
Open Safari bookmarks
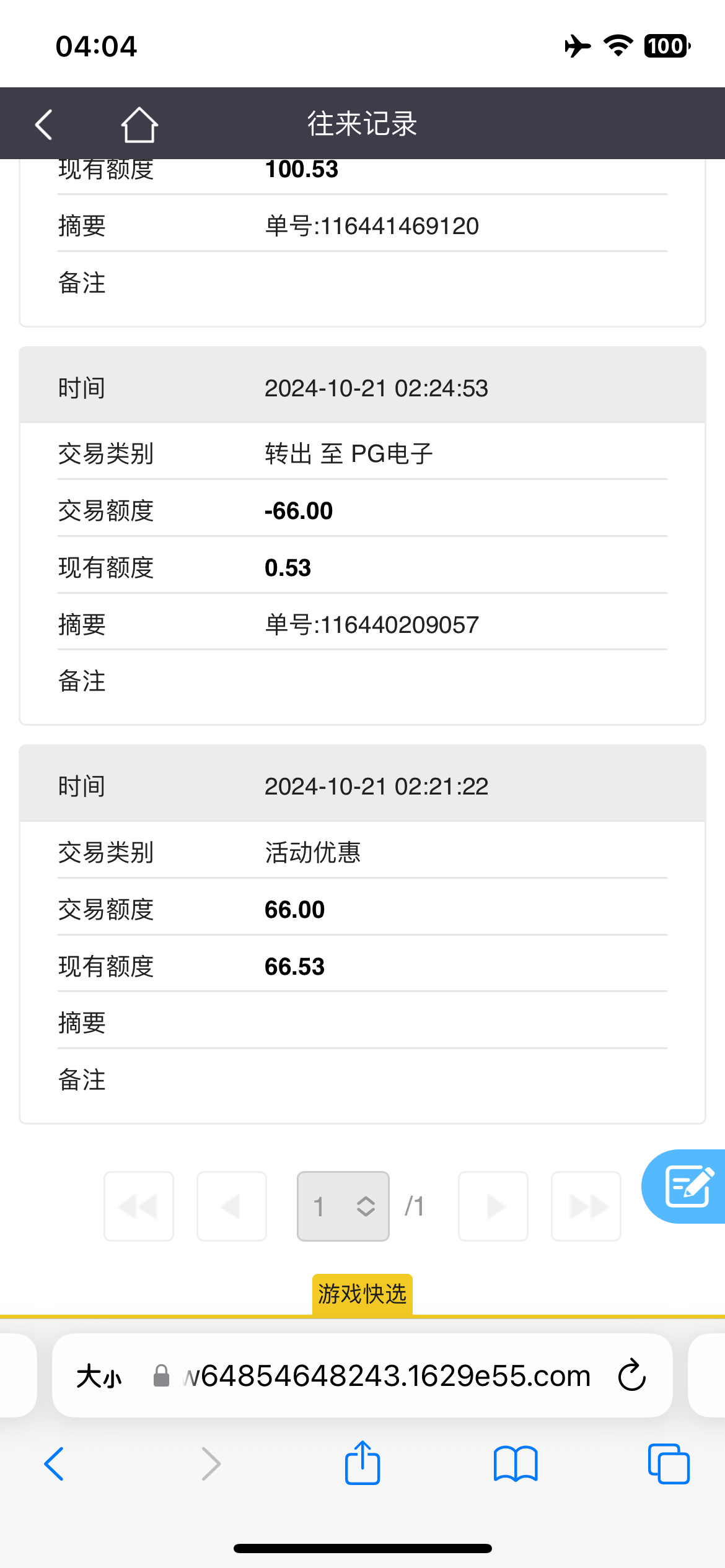tap(516, 1463)
